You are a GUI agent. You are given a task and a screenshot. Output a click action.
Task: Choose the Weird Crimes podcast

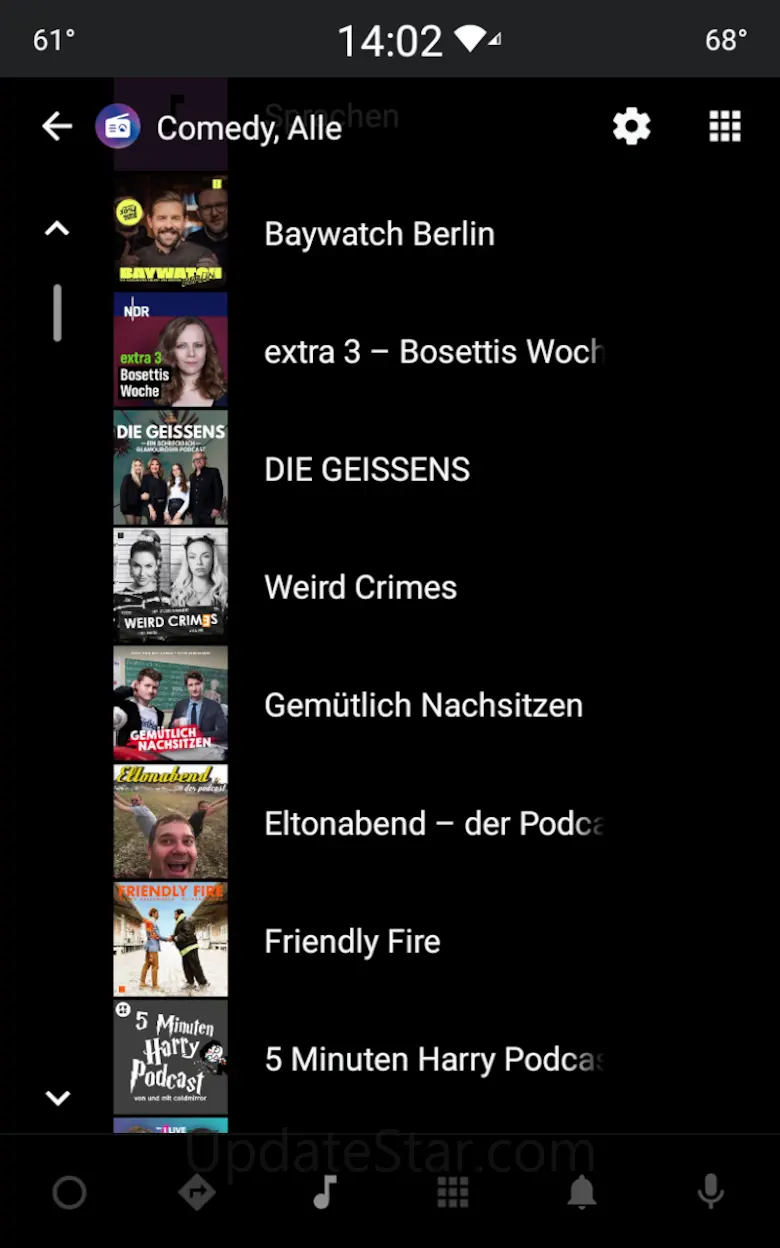tap(360, 588)
